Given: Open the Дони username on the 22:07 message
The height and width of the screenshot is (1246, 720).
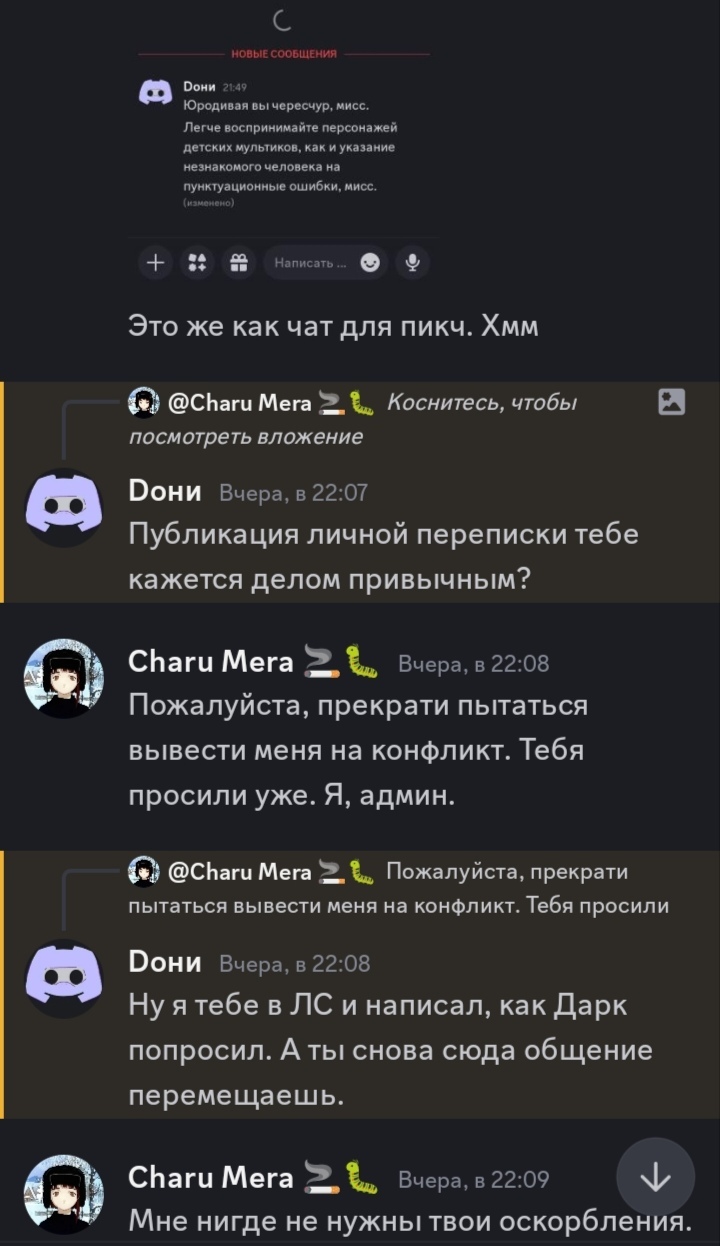Looking at the screenshot, I should click(165, 491).
